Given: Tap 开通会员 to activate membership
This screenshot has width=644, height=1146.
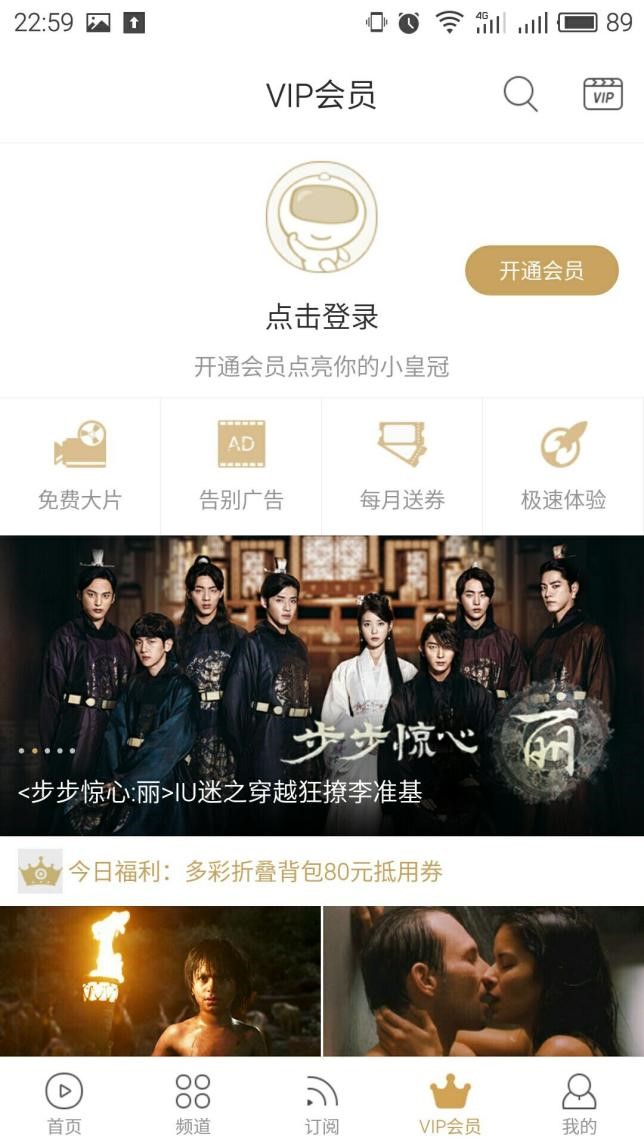Looking at the screenshot, I should 542,270.
